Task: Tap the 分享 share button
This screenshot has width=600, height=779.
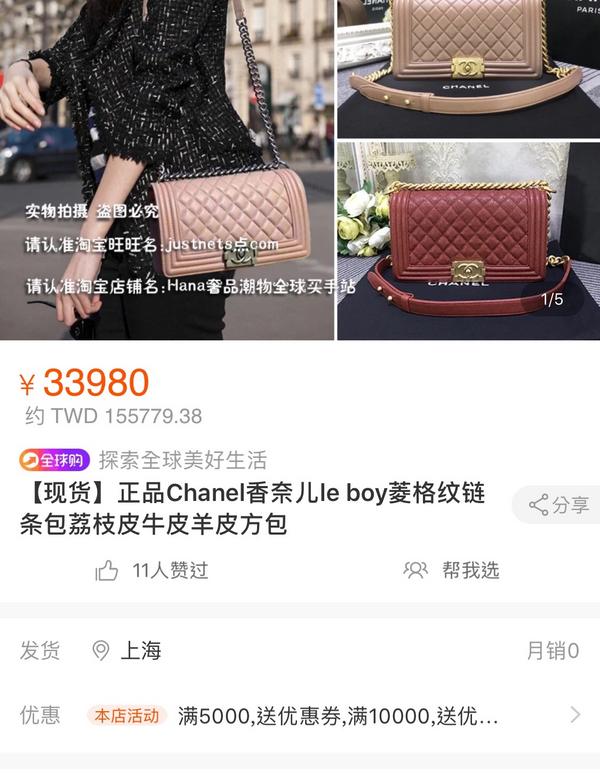Action: (559, 505)
